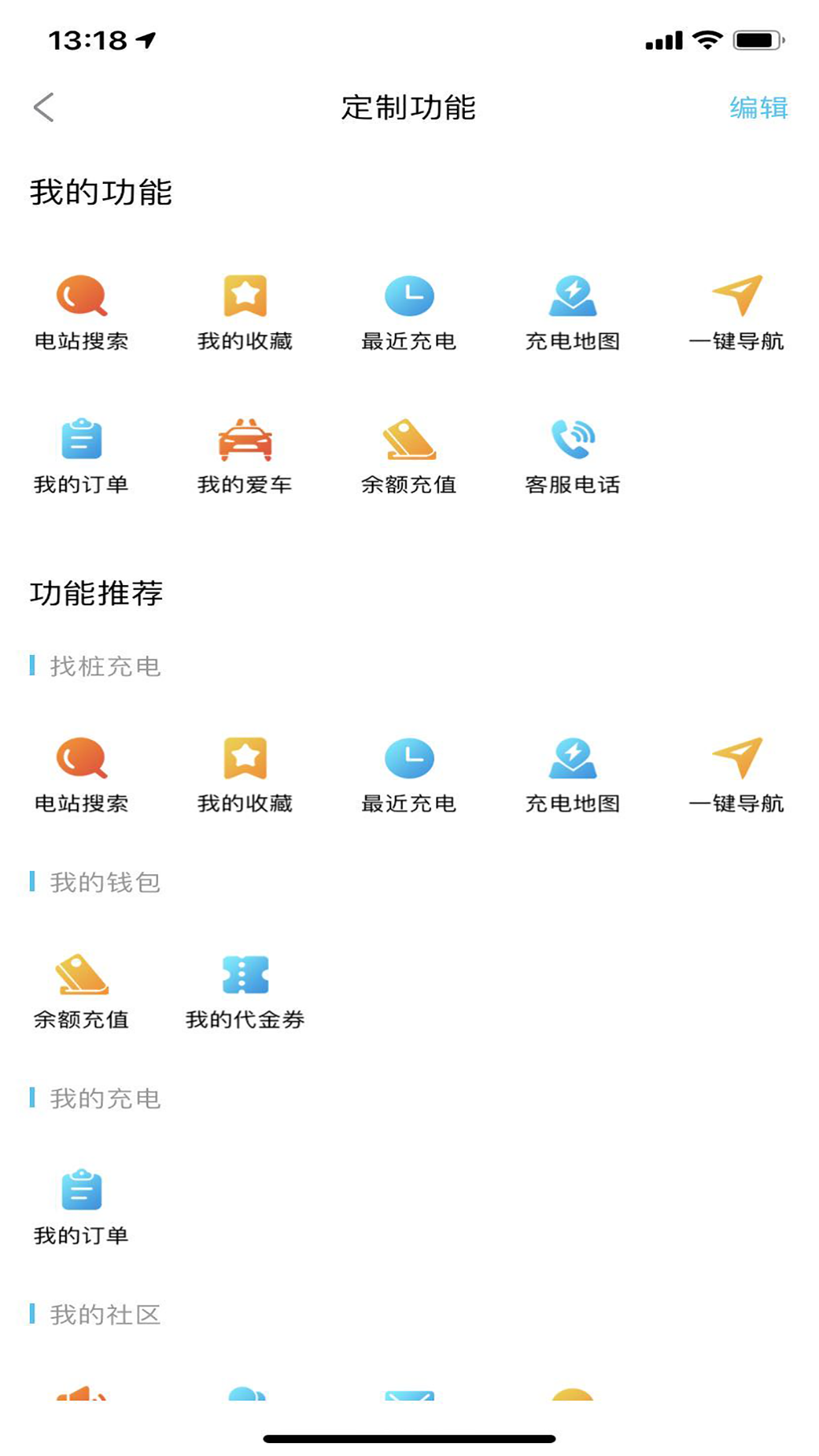View 充电地图 under 我的功能
The height and width of the screenshot is (1456, 819).
[x=572, y=311]
